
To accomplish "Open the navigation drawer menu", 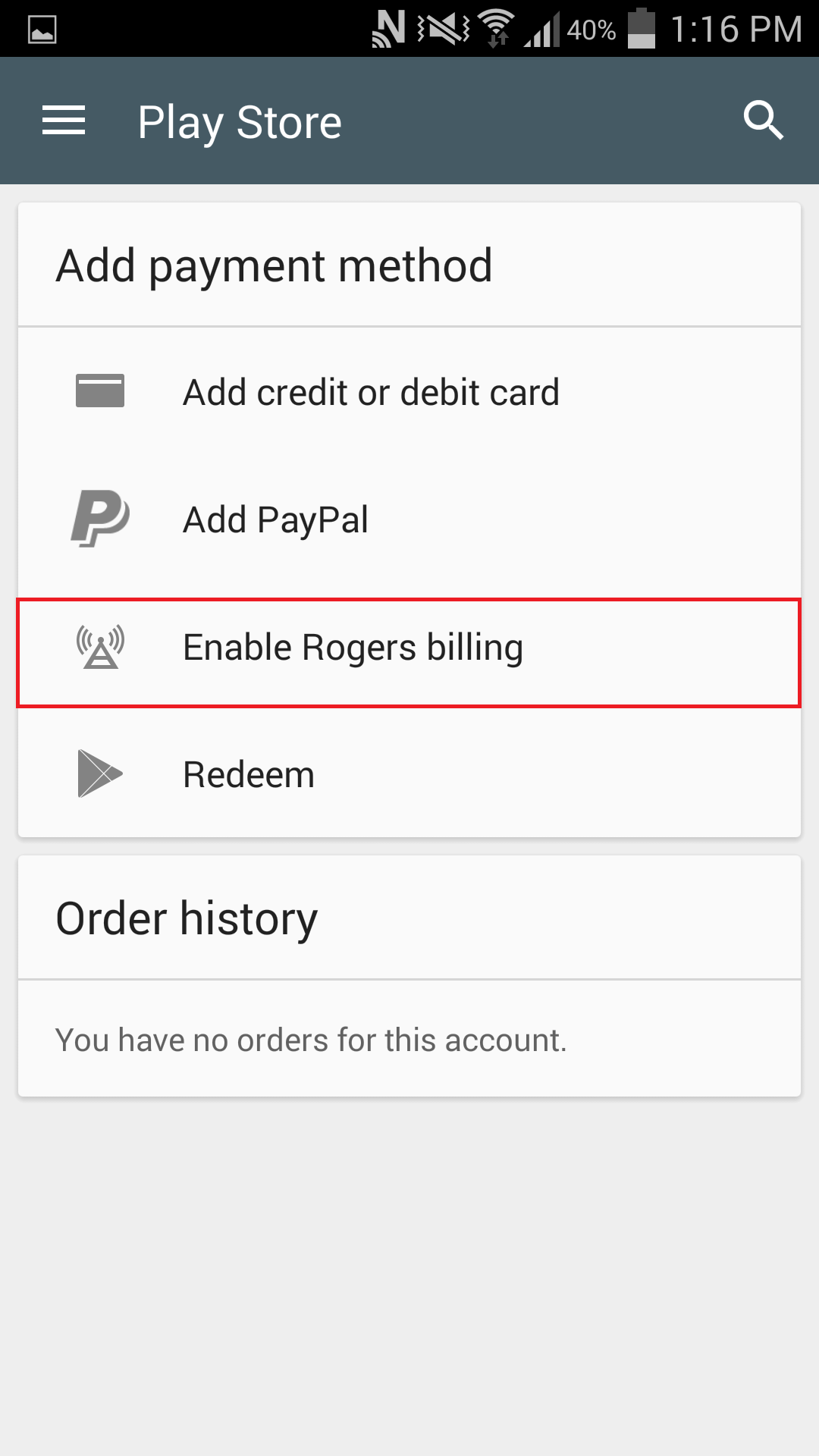I will pyautogui.click(x=64, y=121).
